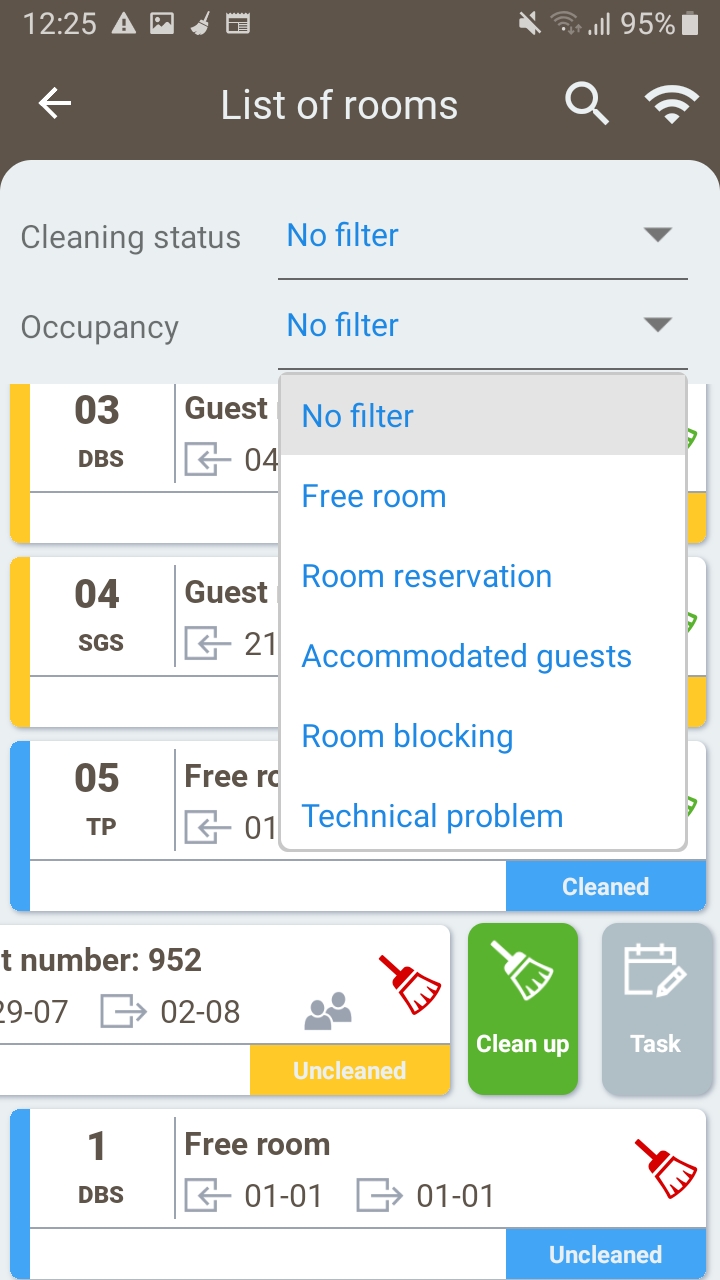Collapse the Occupancy dropdown arrow
The height and width of the screenshot is (1280, 720).
[657, 325]
